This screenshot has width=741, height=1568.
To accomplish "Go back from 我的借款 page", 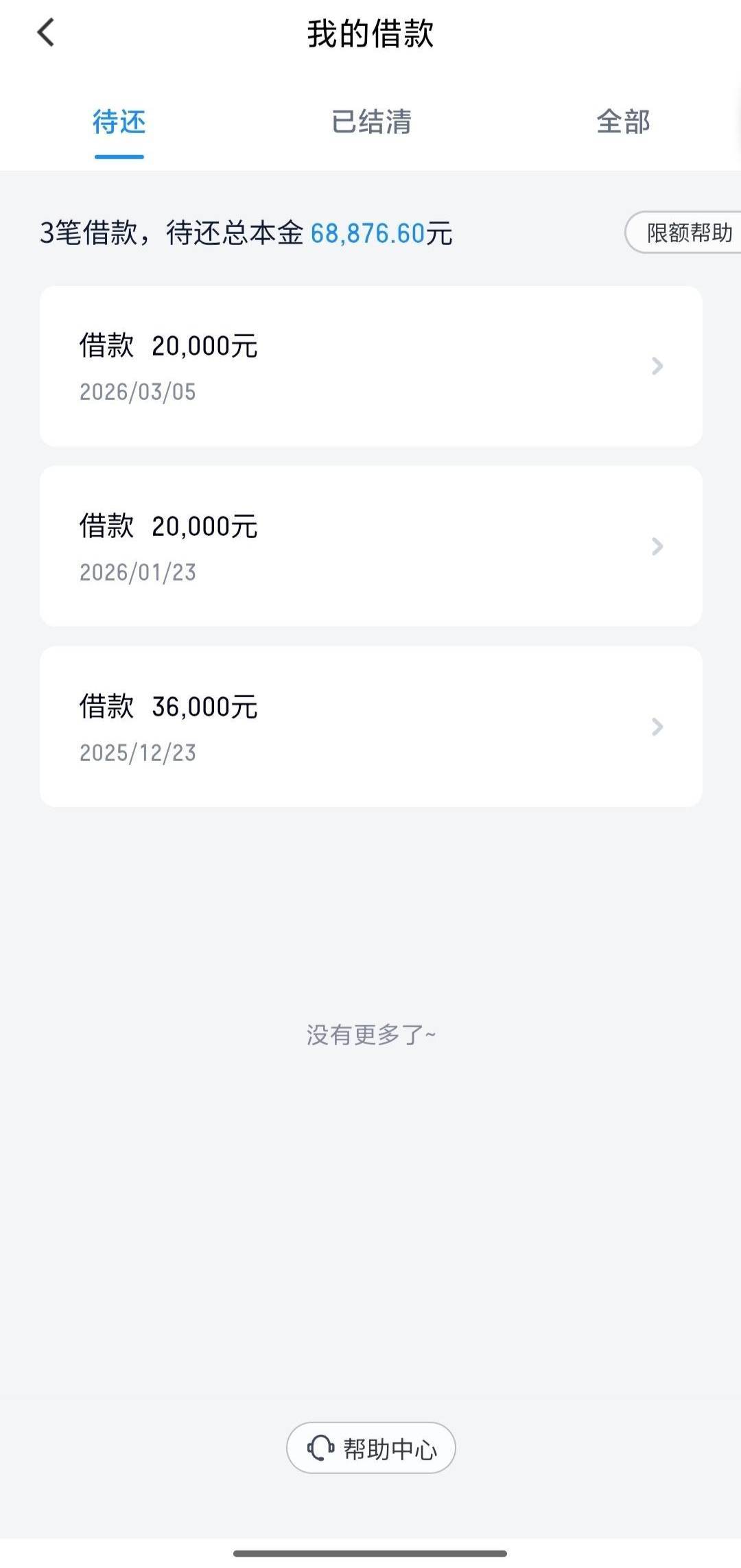I will (x=46, y=33).
